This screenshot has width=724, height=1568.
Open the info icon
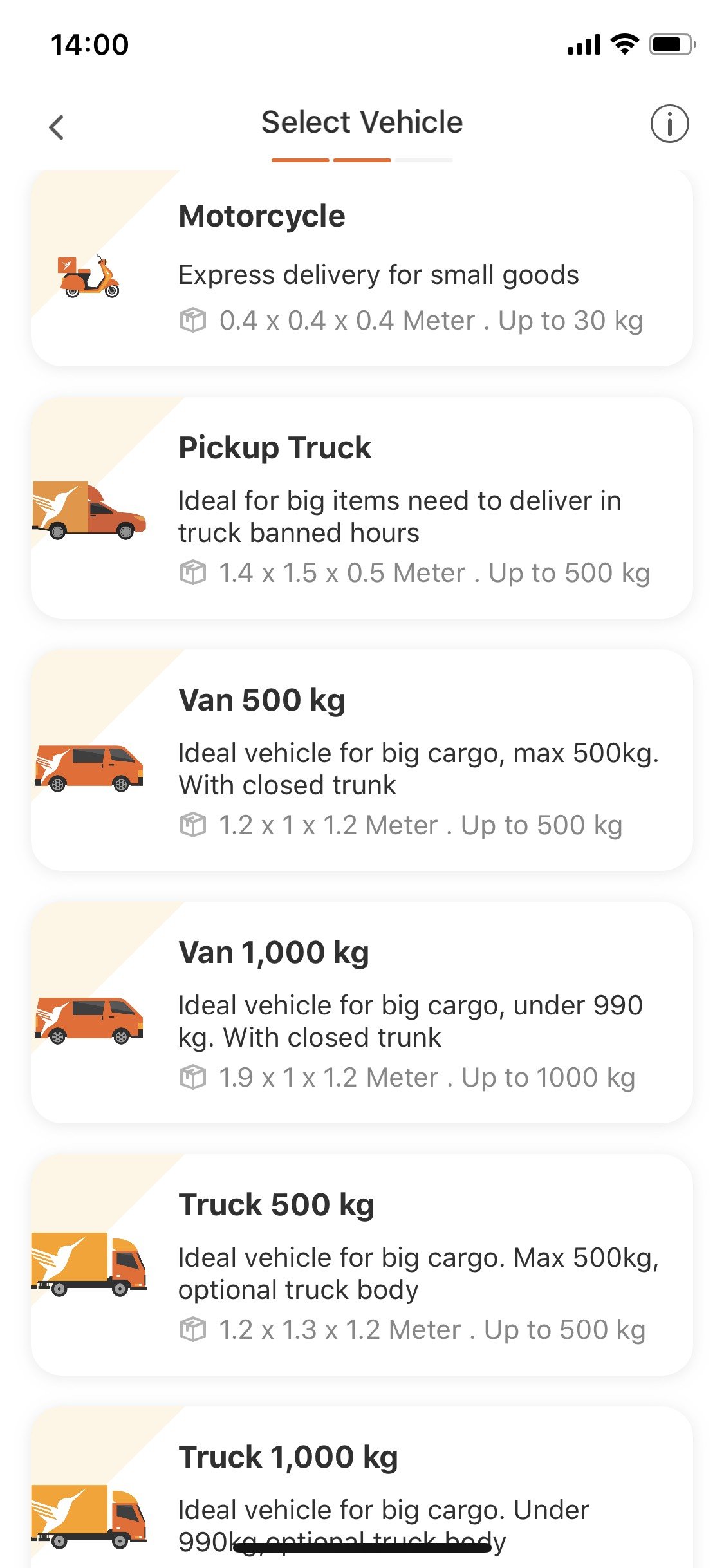(669, 124)
